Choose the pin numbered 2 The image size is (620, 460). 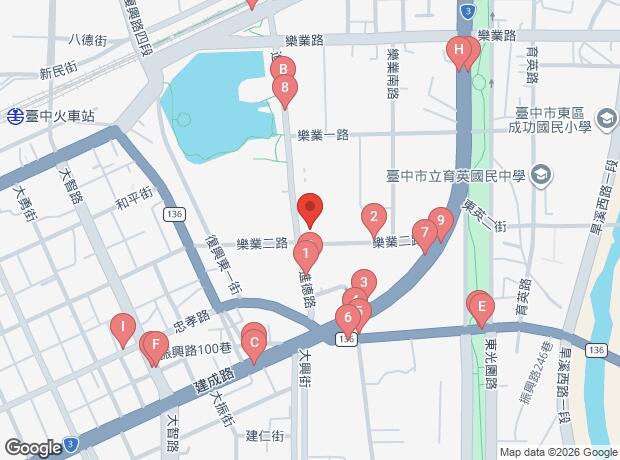point(373,216)
